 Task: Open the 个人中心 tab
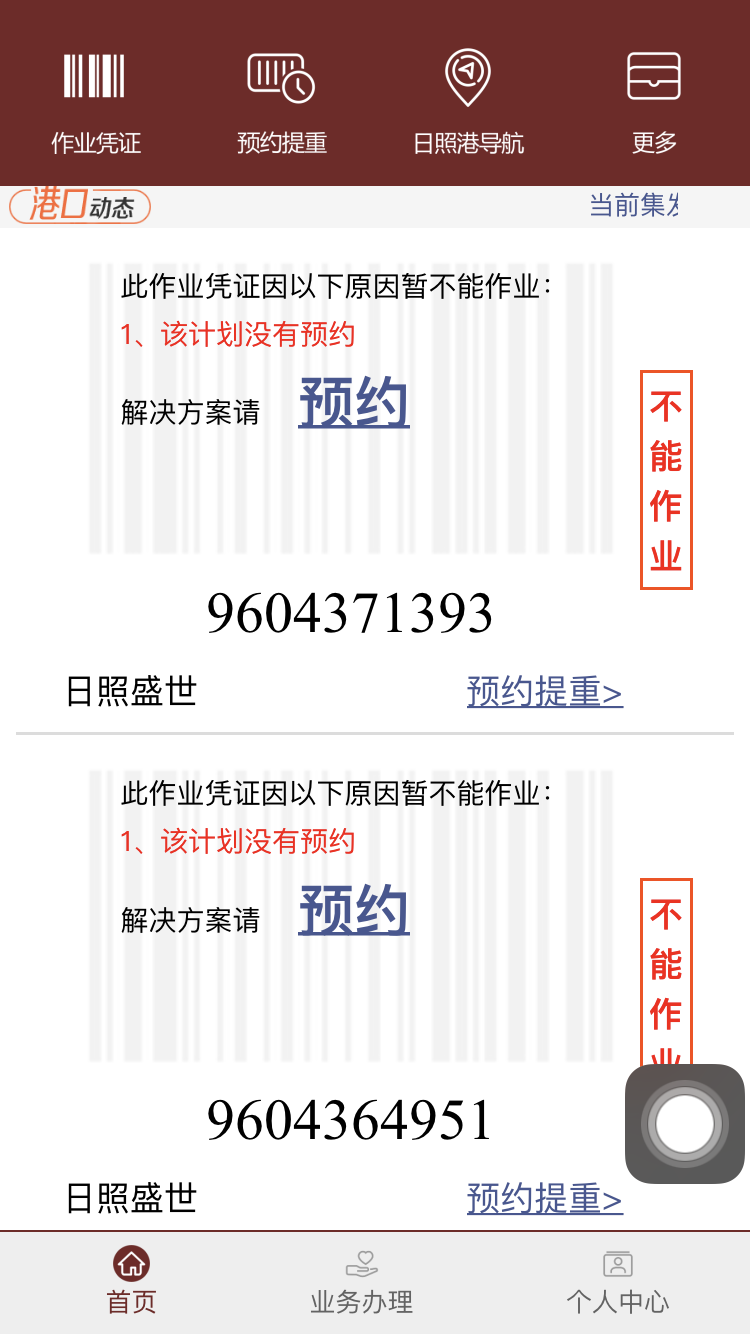(x=618, y=1283)
